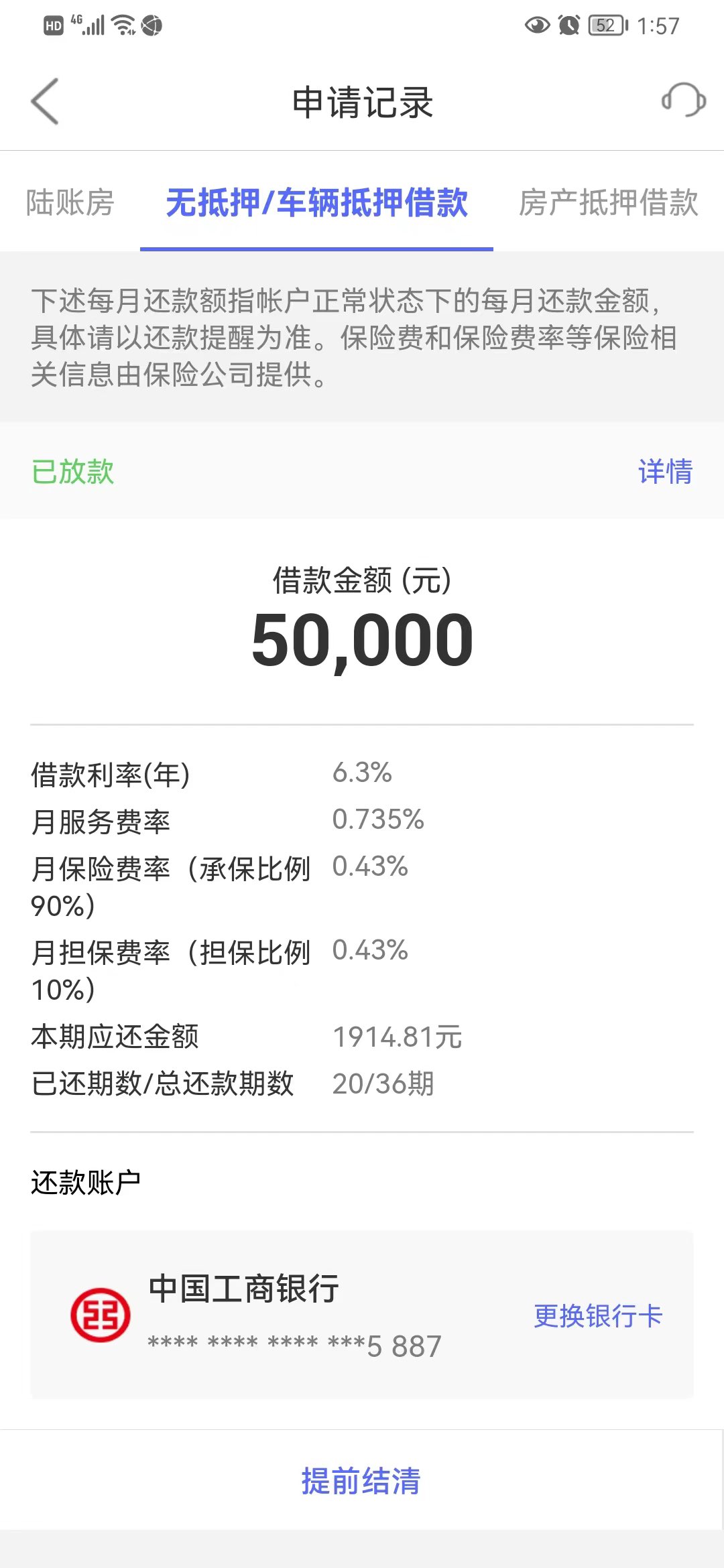Tap 提前结清 to settle loan early

tap(361, 1480)
